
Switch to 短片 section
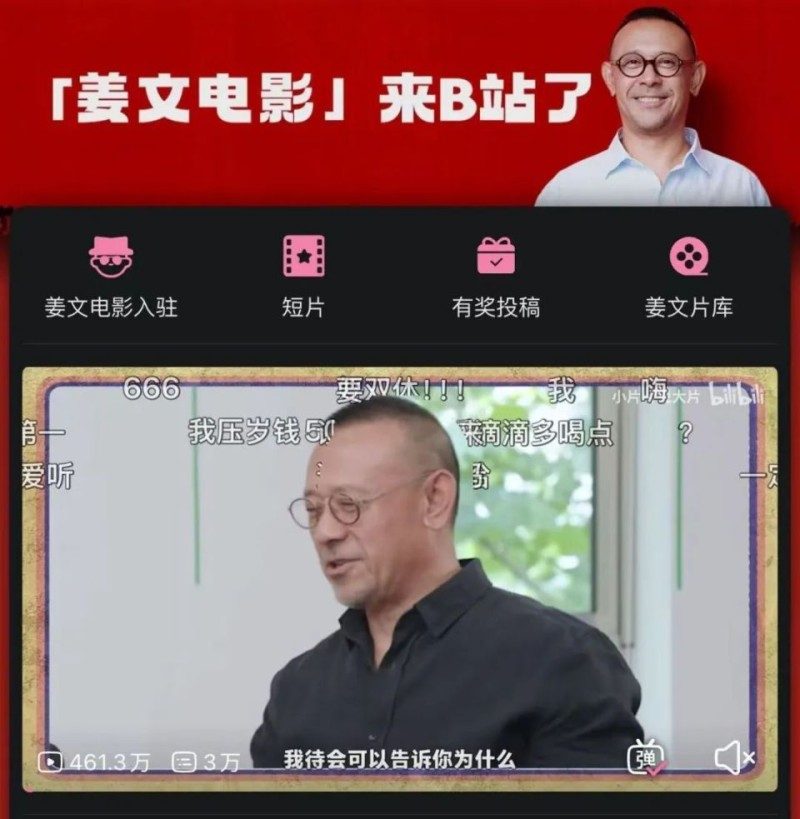[x=303, y=277]
